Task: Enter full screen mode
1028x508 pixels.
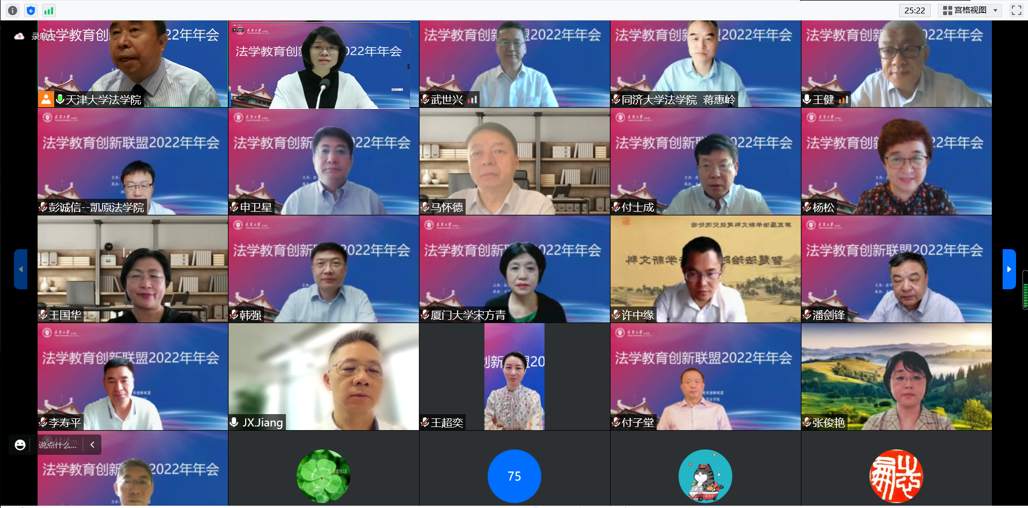Action: click(x=1016, y=10)
